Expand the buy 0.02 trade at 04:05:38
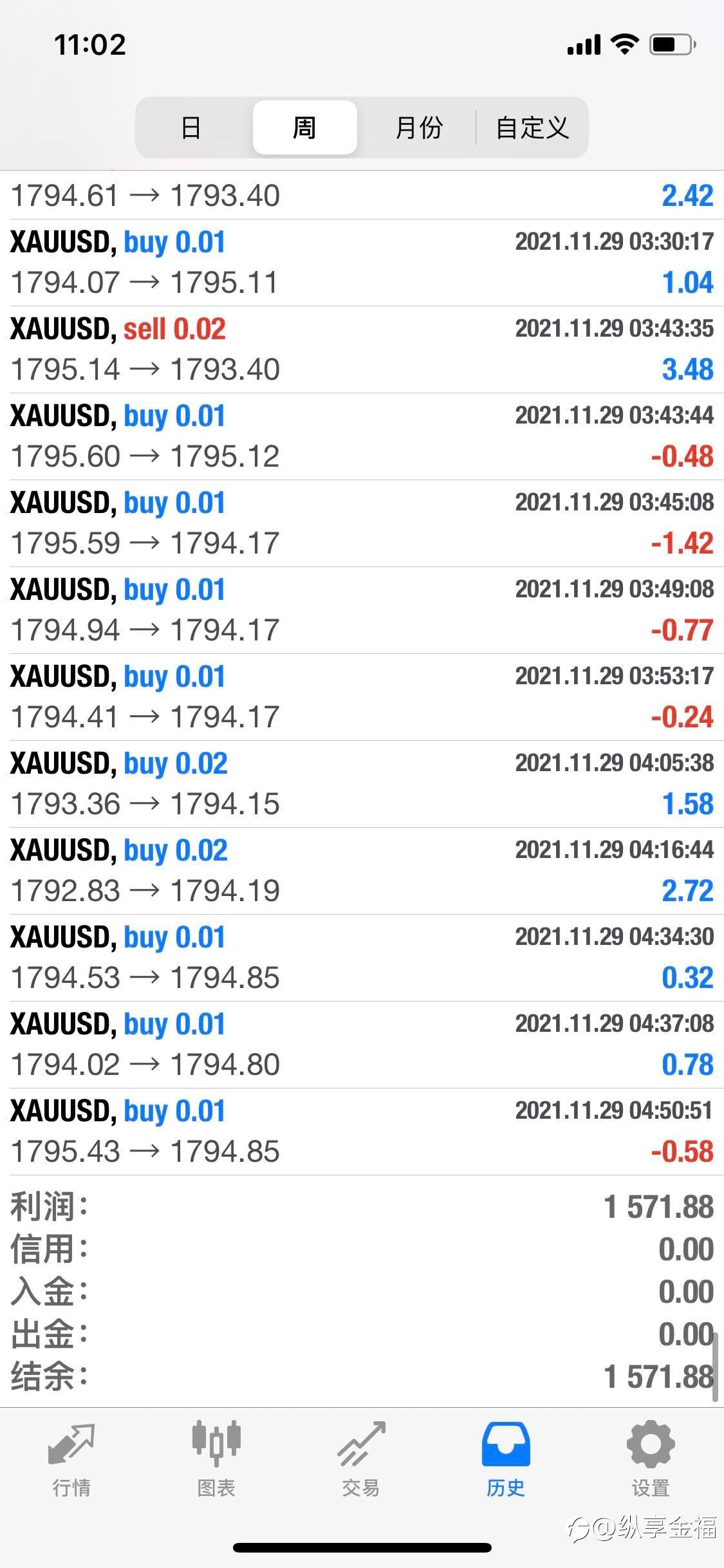Image resolution: width=724 pixels, height=1568 pixels. [362, 784]
